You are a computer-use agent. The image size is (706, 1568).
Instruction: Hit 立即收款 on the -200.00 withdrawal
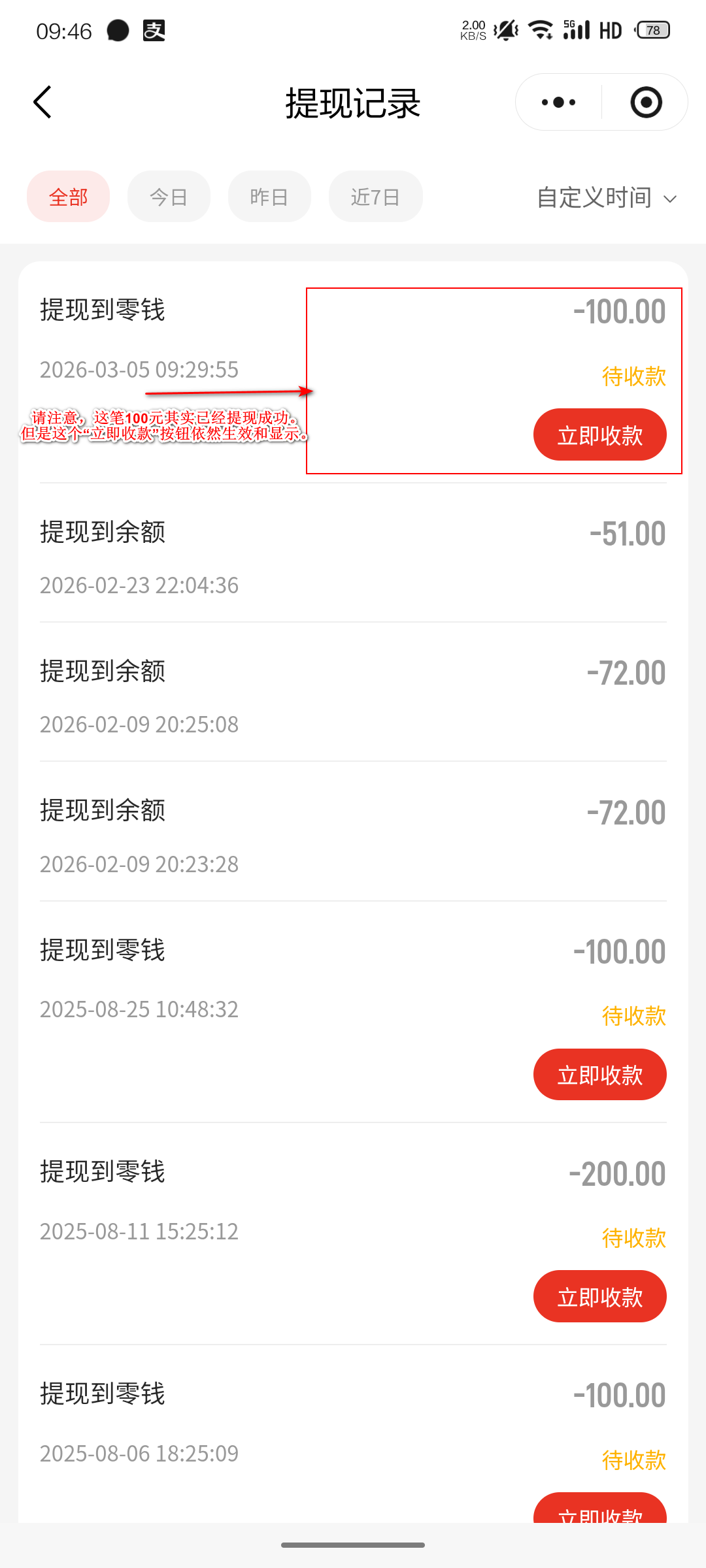pyautogui.click(x=599, y=1297)
